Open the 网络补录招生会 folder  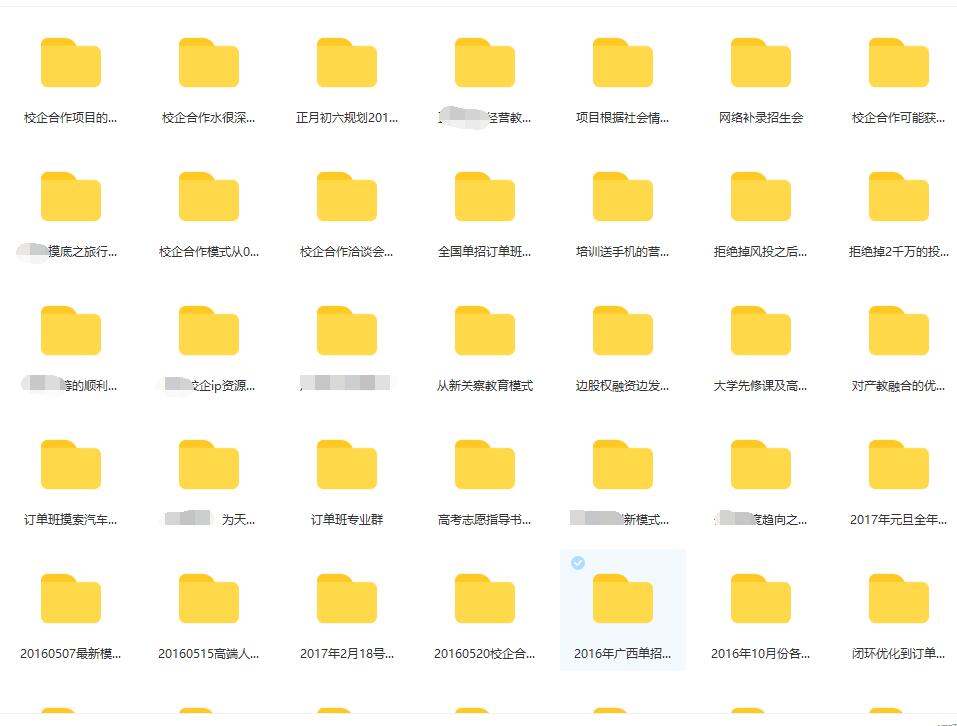[760, 64]
